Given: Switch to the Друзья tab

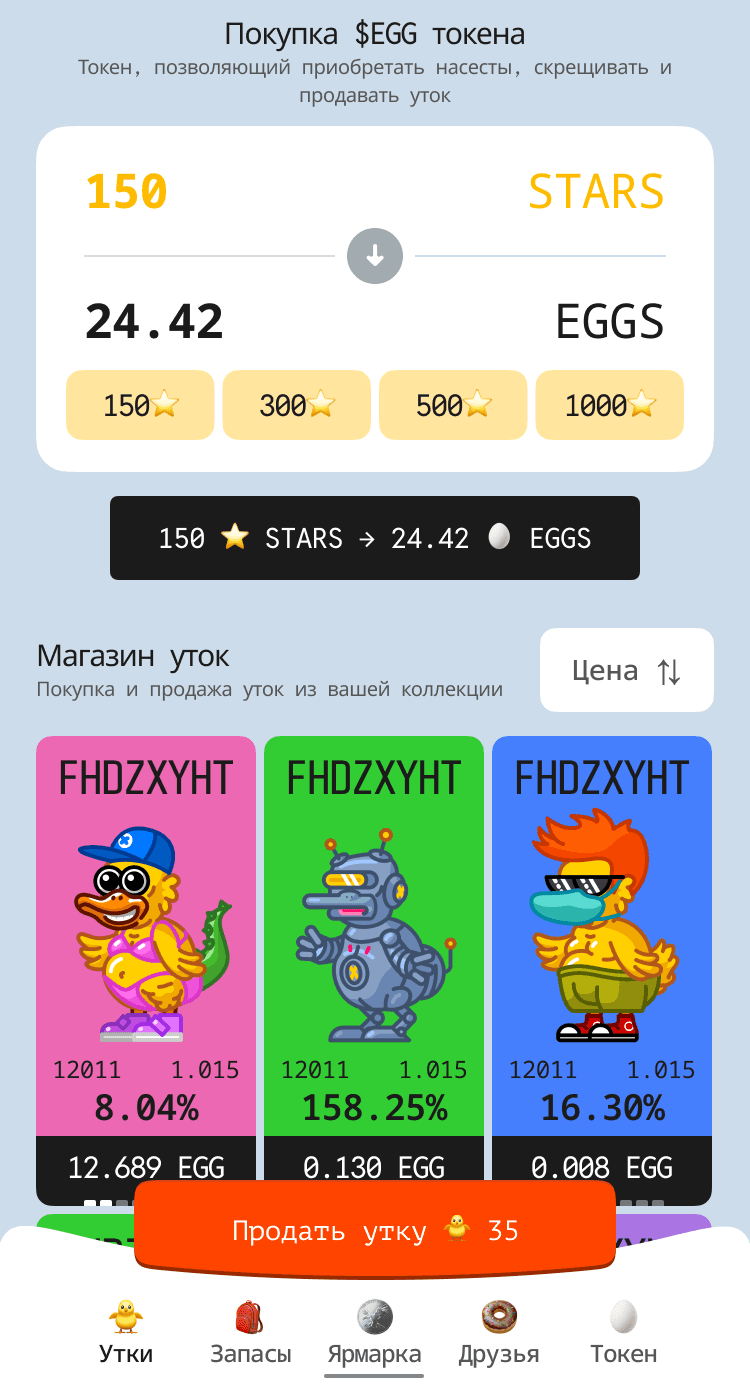Looking at the screenshot, I should click(x=498, y=1335).
